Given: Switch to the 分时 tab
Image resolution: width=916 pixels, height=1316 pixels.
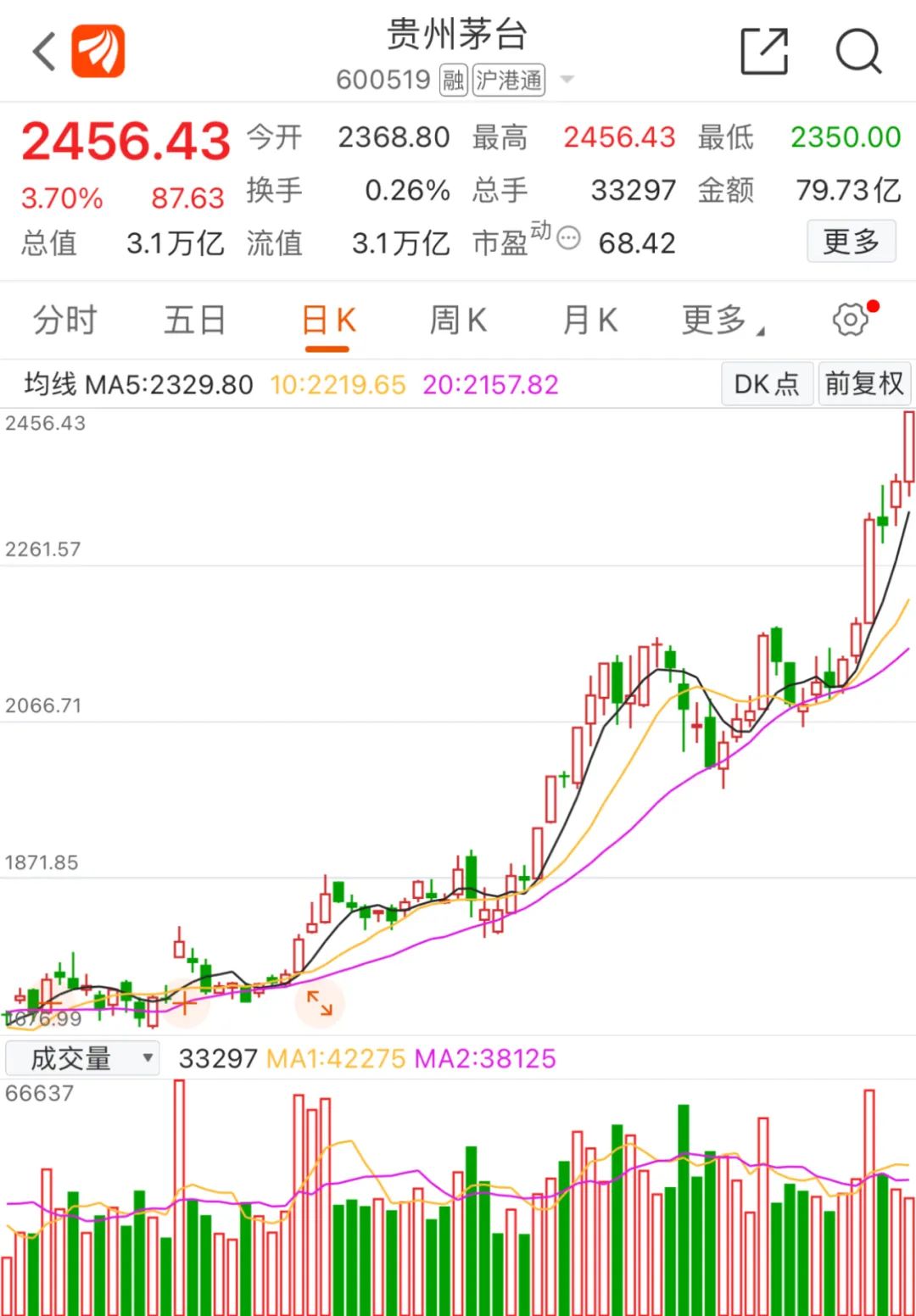Looking at the screenshot, I should tap(64, 321).
